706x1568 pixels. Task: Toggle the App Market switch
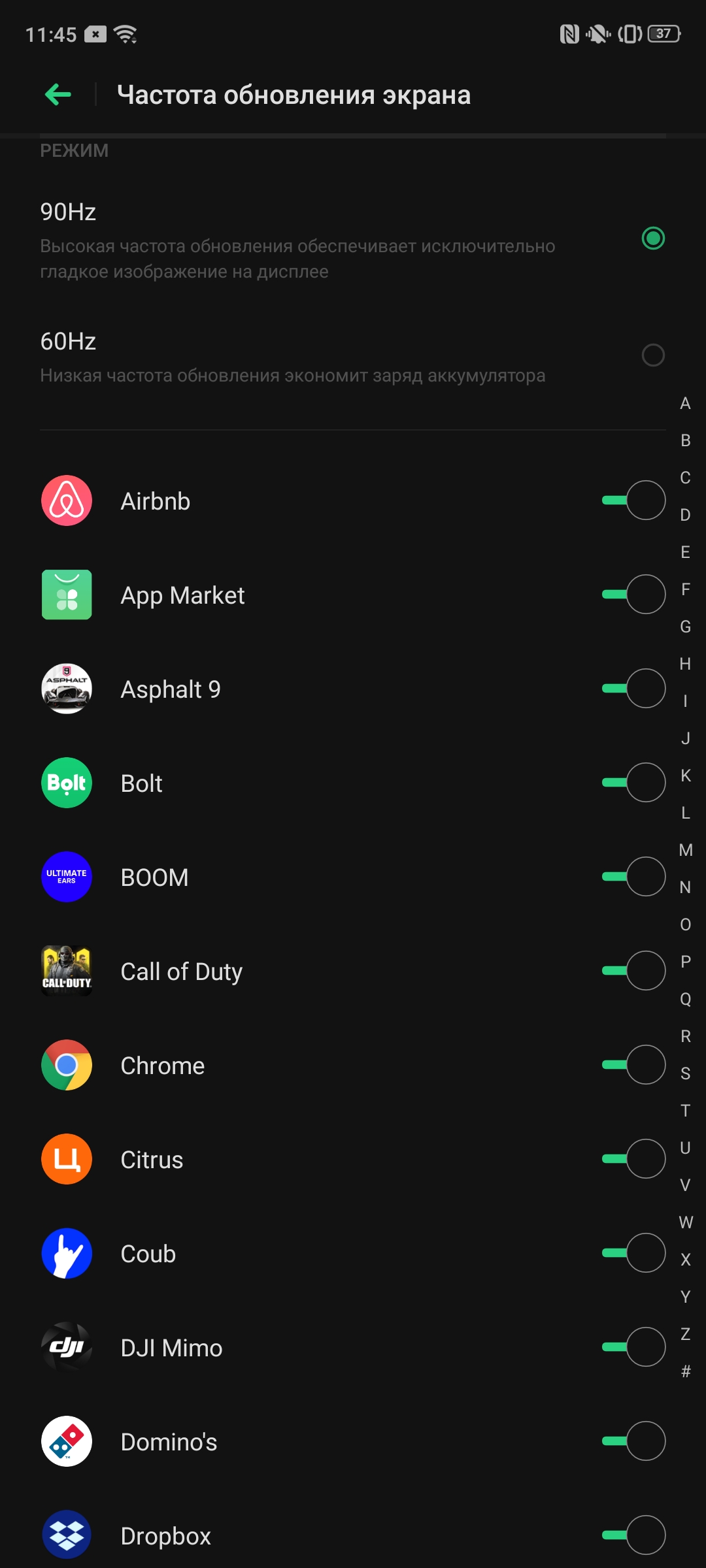click(633, 595)
